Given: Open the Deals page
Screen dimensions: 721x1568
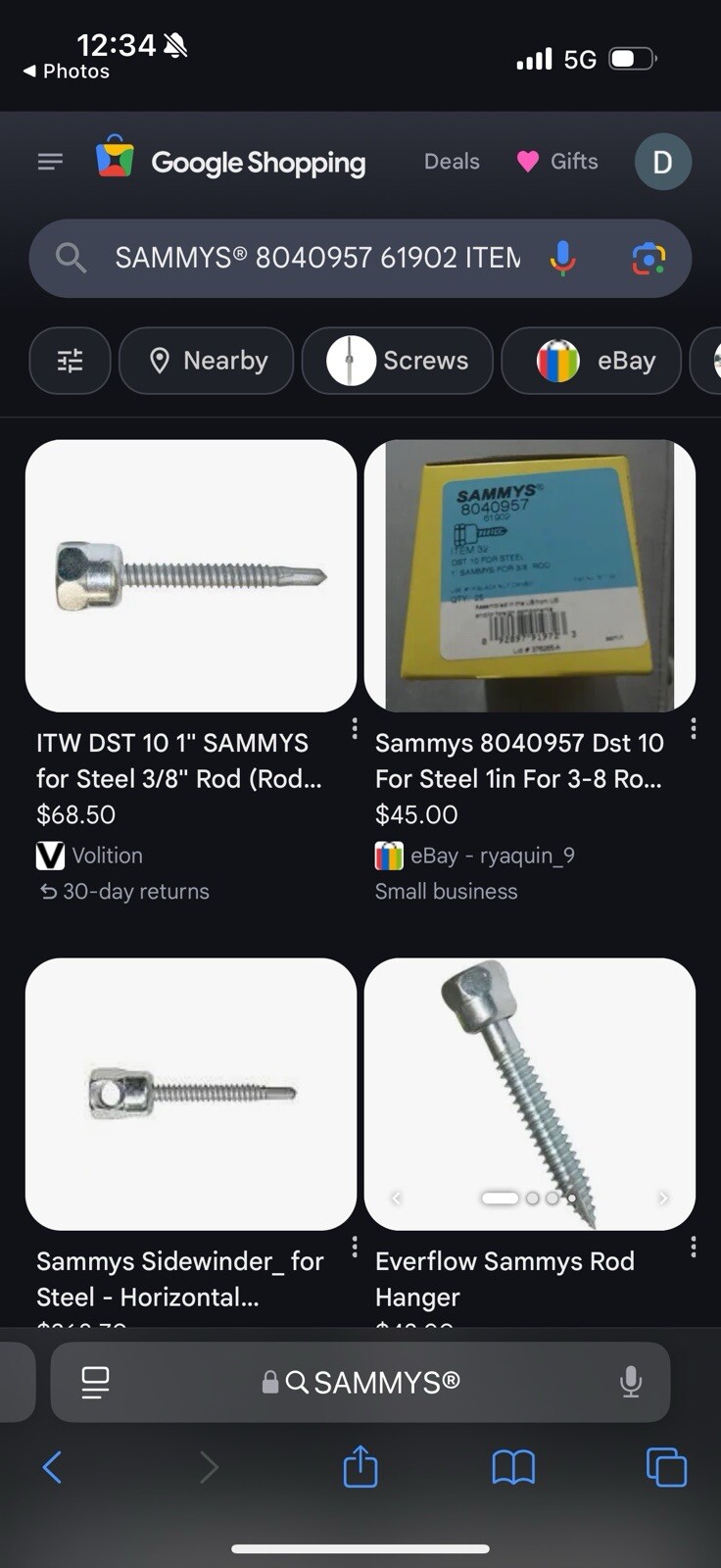Looking at the screenshot, I should tap(452, 162).
